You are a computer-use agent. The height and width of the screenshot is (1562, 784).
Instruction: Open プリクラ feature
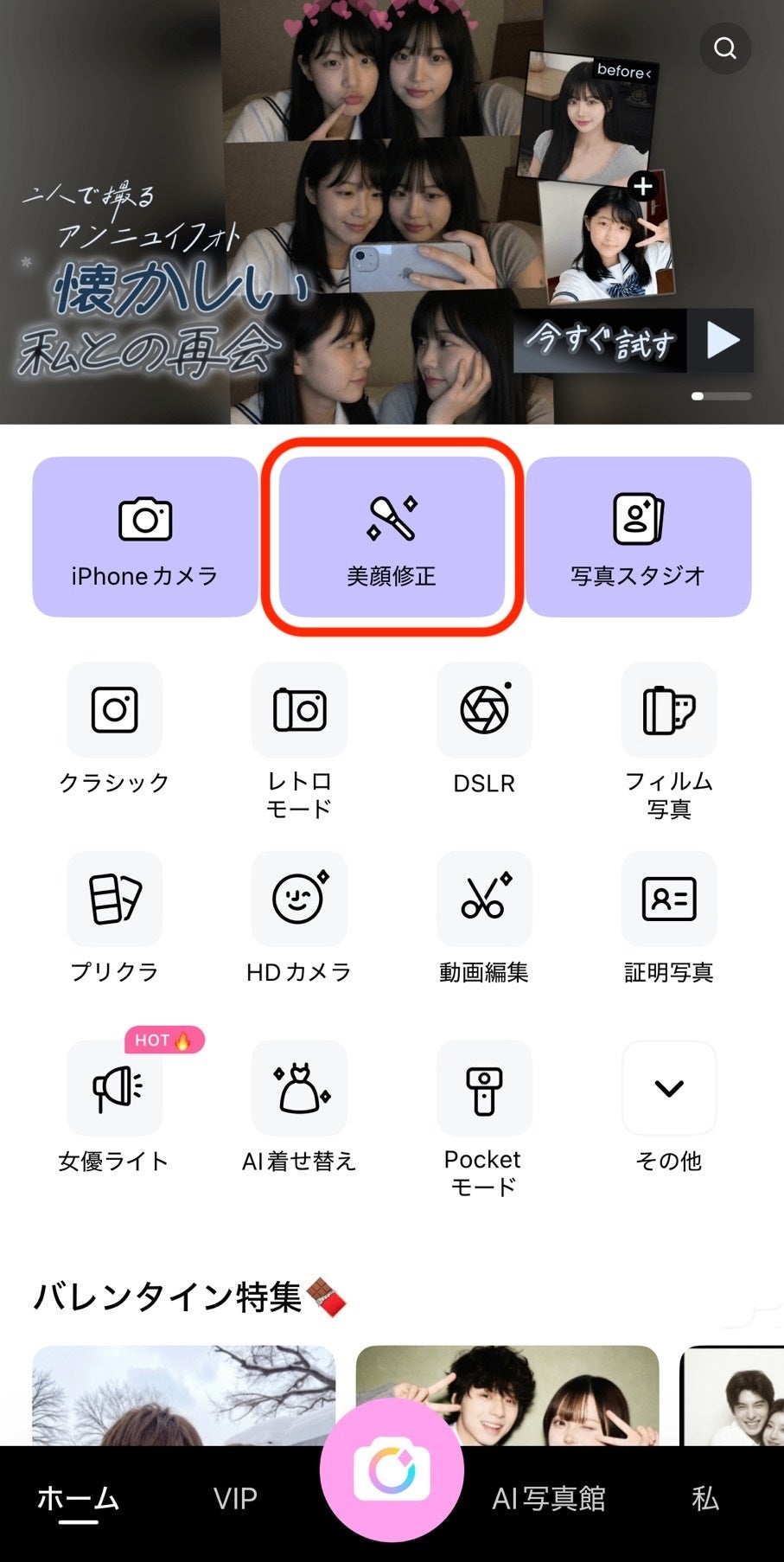pos(114,899)
